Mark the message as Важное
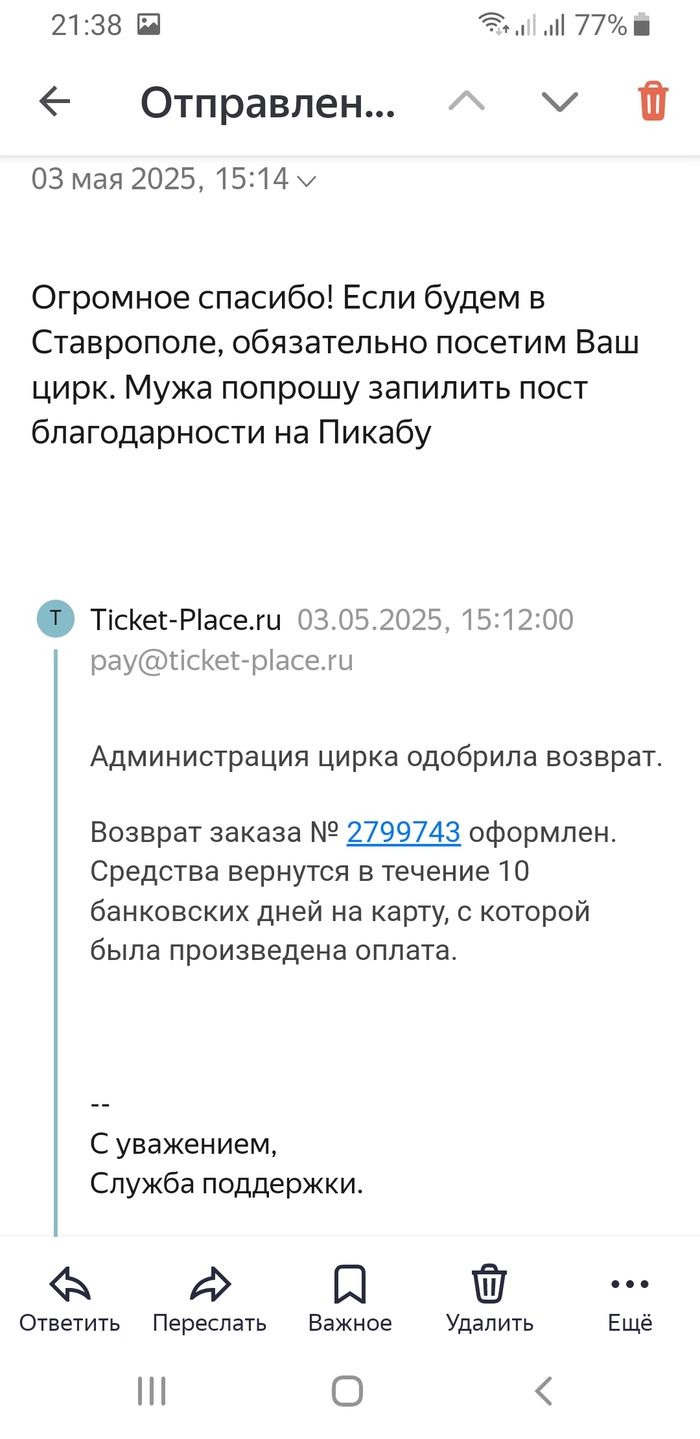The width and height of the screenshot is (700, 1439). pos(350,1299)
